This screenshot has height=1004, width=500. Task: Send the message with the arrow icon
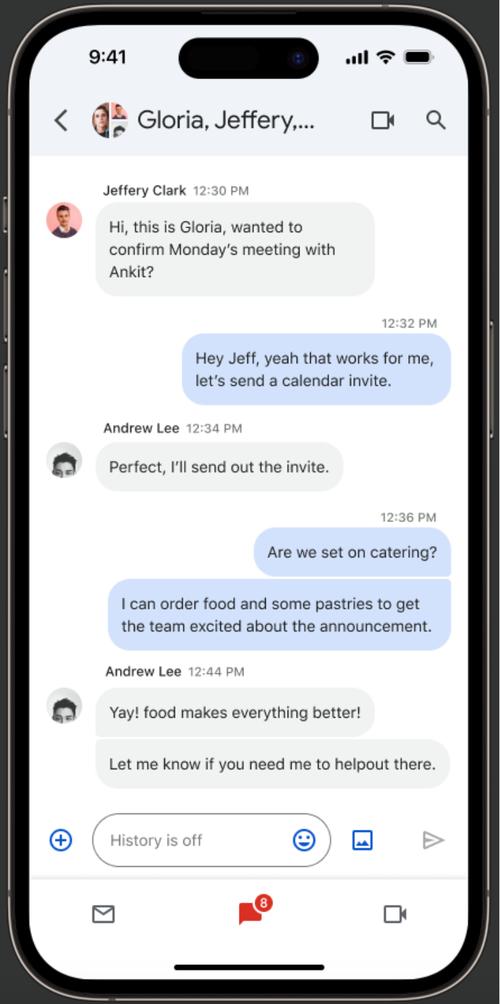(433, 840)
